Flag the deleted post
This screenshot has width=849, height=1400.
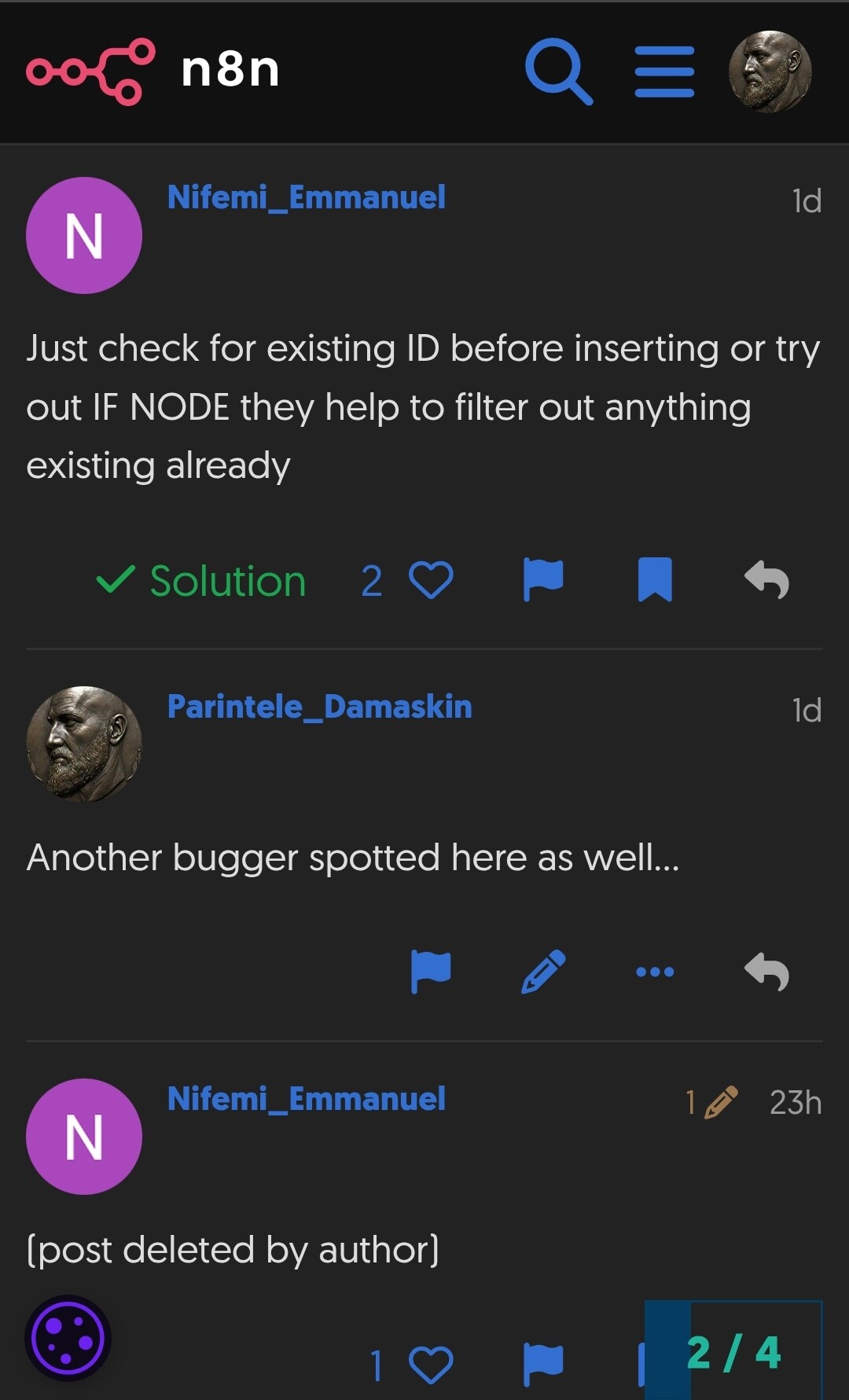pyautogui.click(x=543, y=1365)
